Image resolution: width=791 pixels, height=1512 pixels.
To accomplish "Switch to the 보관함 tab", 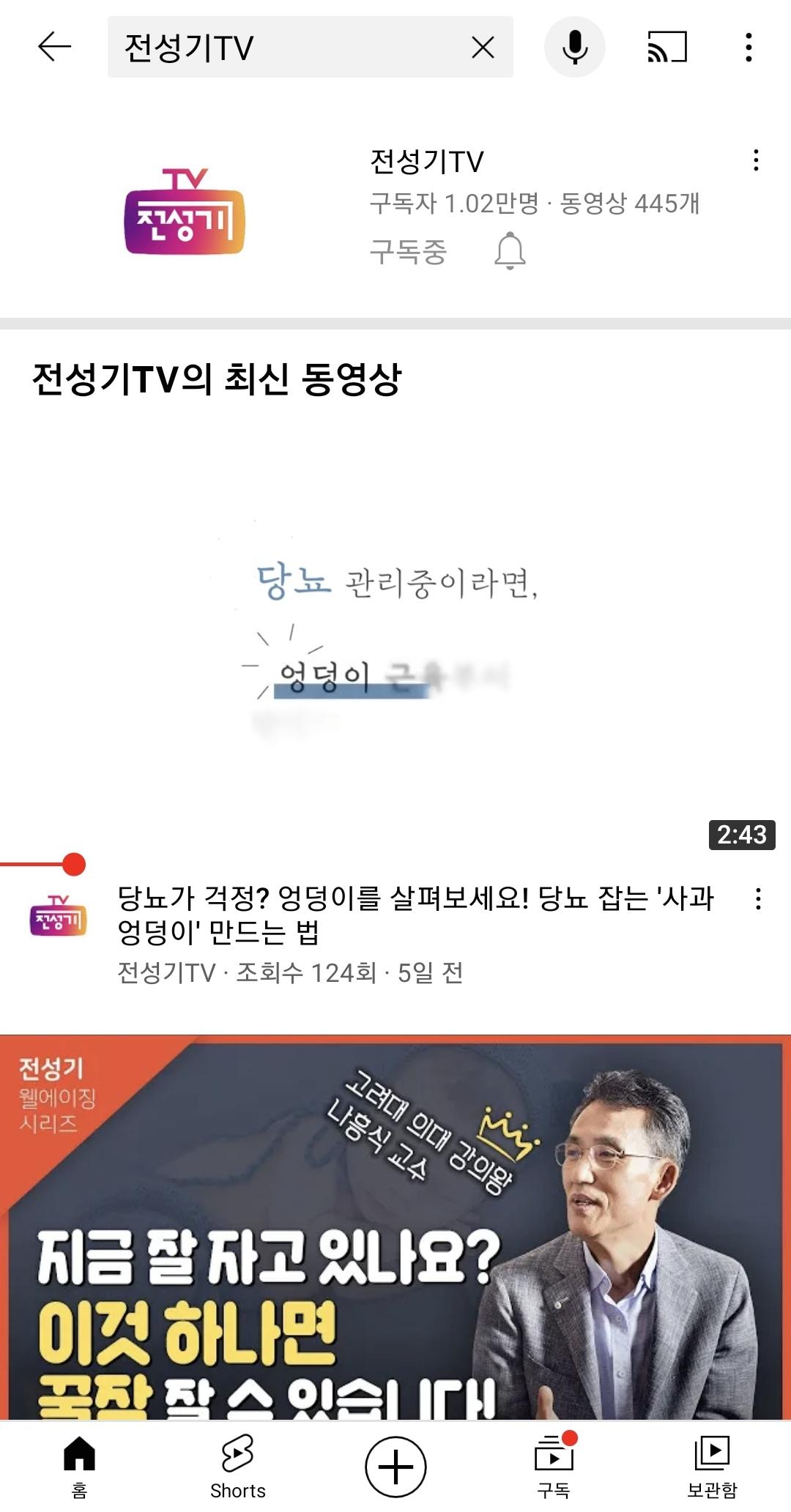I will click(712, 1466).
